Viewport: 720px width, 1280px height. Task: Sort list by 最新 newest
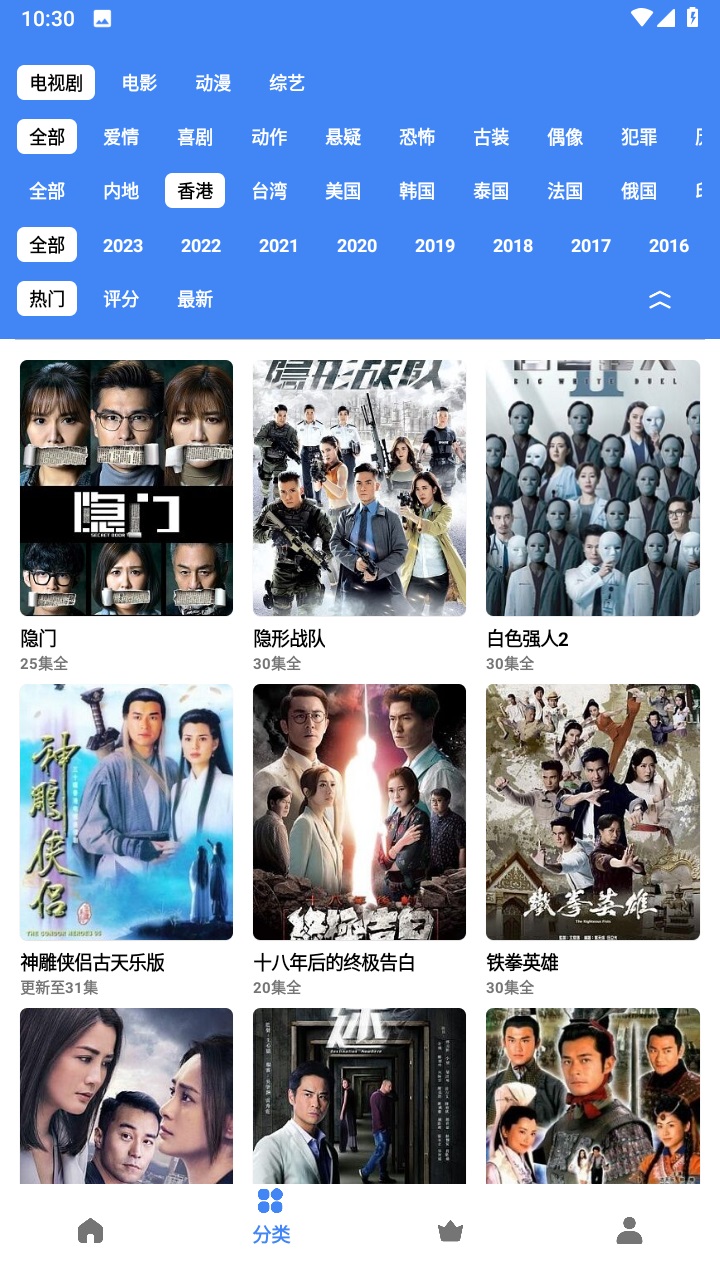click(195, 298)
